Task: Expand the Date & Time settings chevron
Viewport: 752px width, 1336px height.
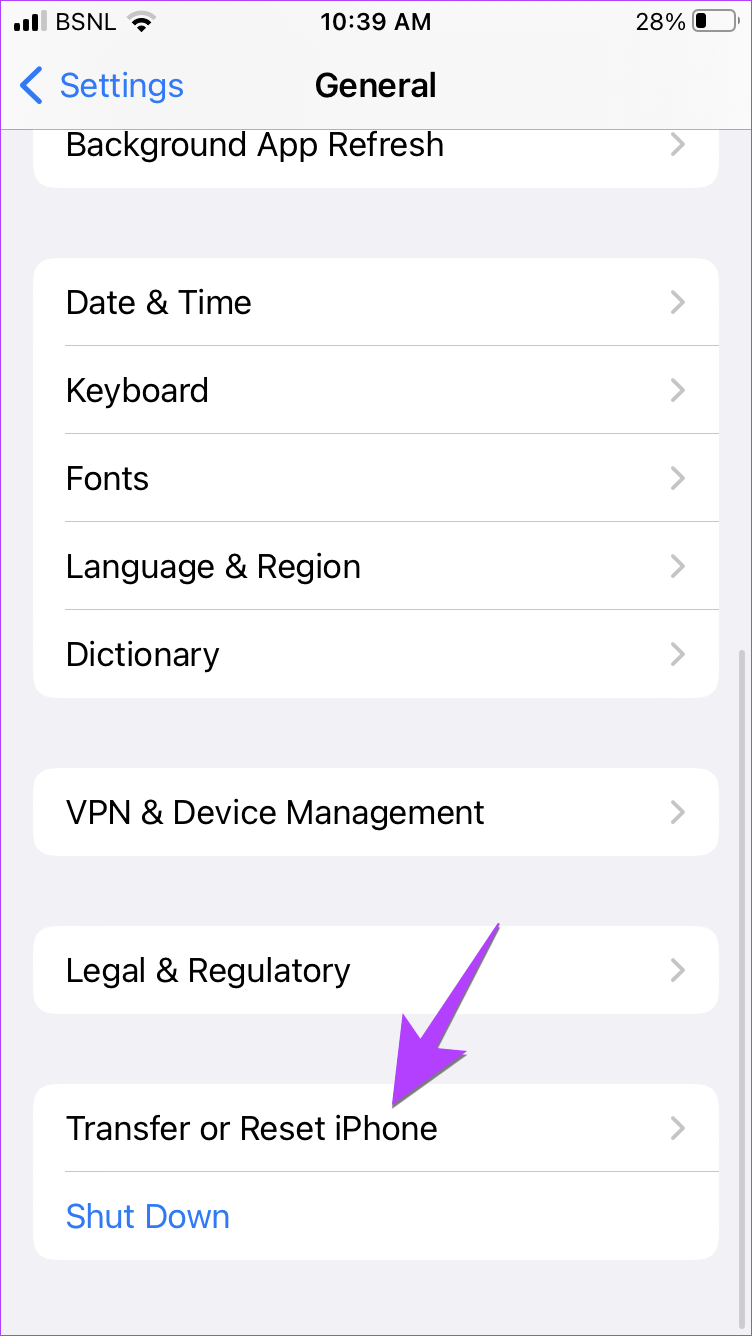Action: click(x=678, y=302)
